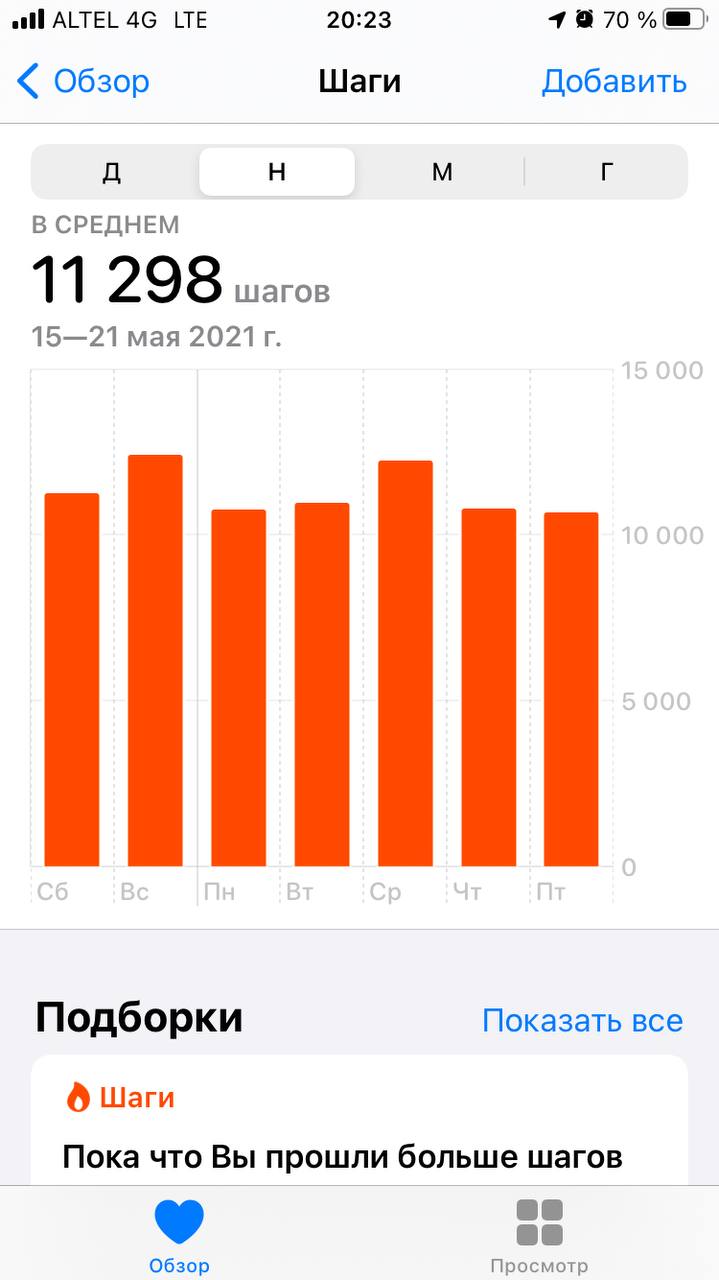
Task: Switch to the Д day view
Action: pyautogui.click(x=112, y=172)
